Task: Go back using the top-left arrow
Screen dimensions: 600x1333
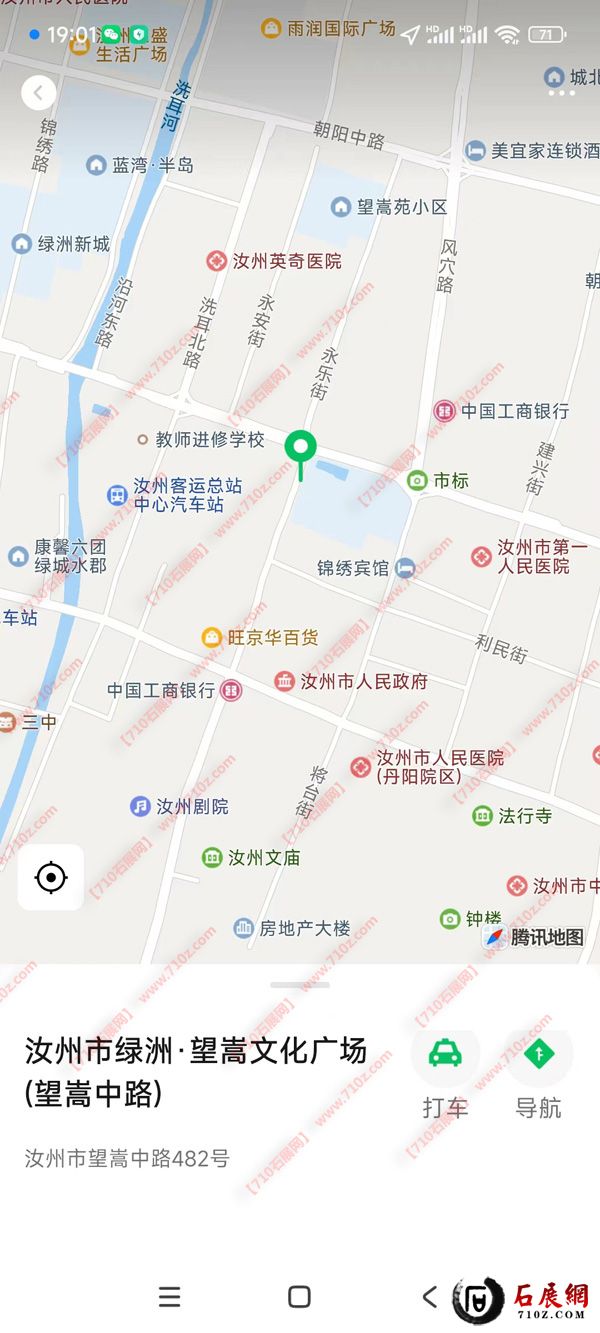Action: click(x=38, y=94)
